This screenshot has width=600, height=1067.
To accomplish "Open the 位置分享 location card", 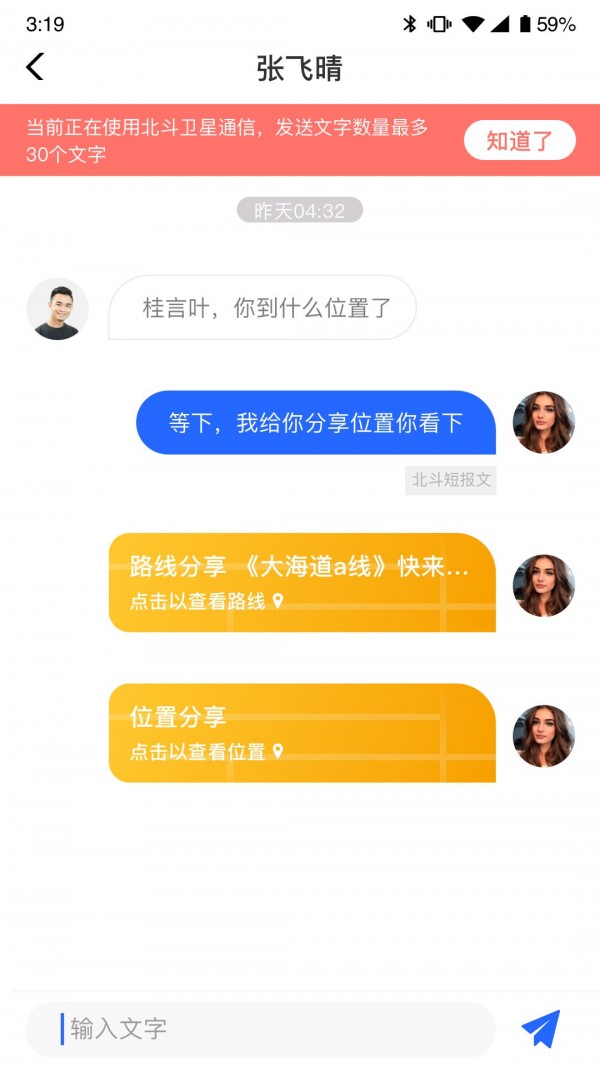I will 301,733.
